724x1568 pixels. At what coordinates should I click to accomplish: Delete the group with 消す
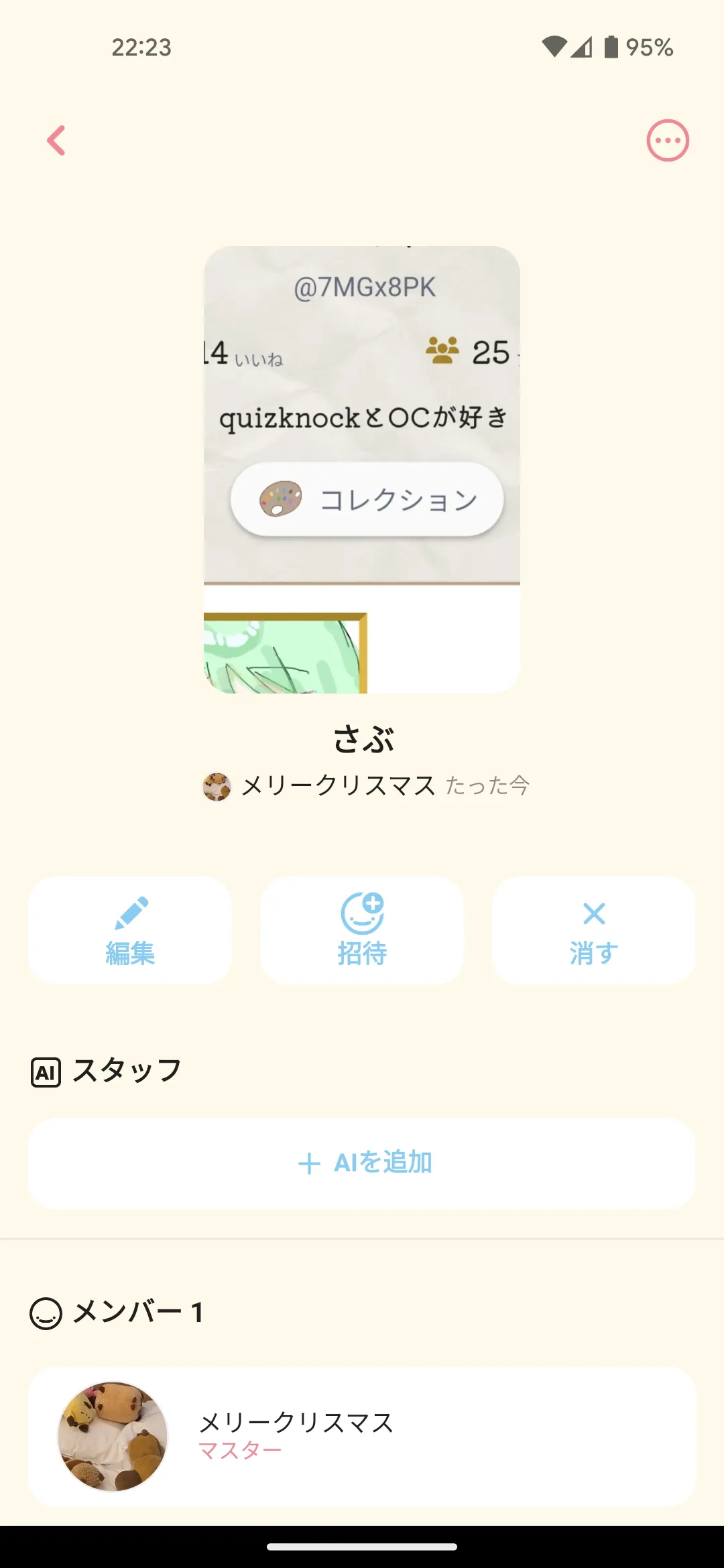tap(594, 930)
